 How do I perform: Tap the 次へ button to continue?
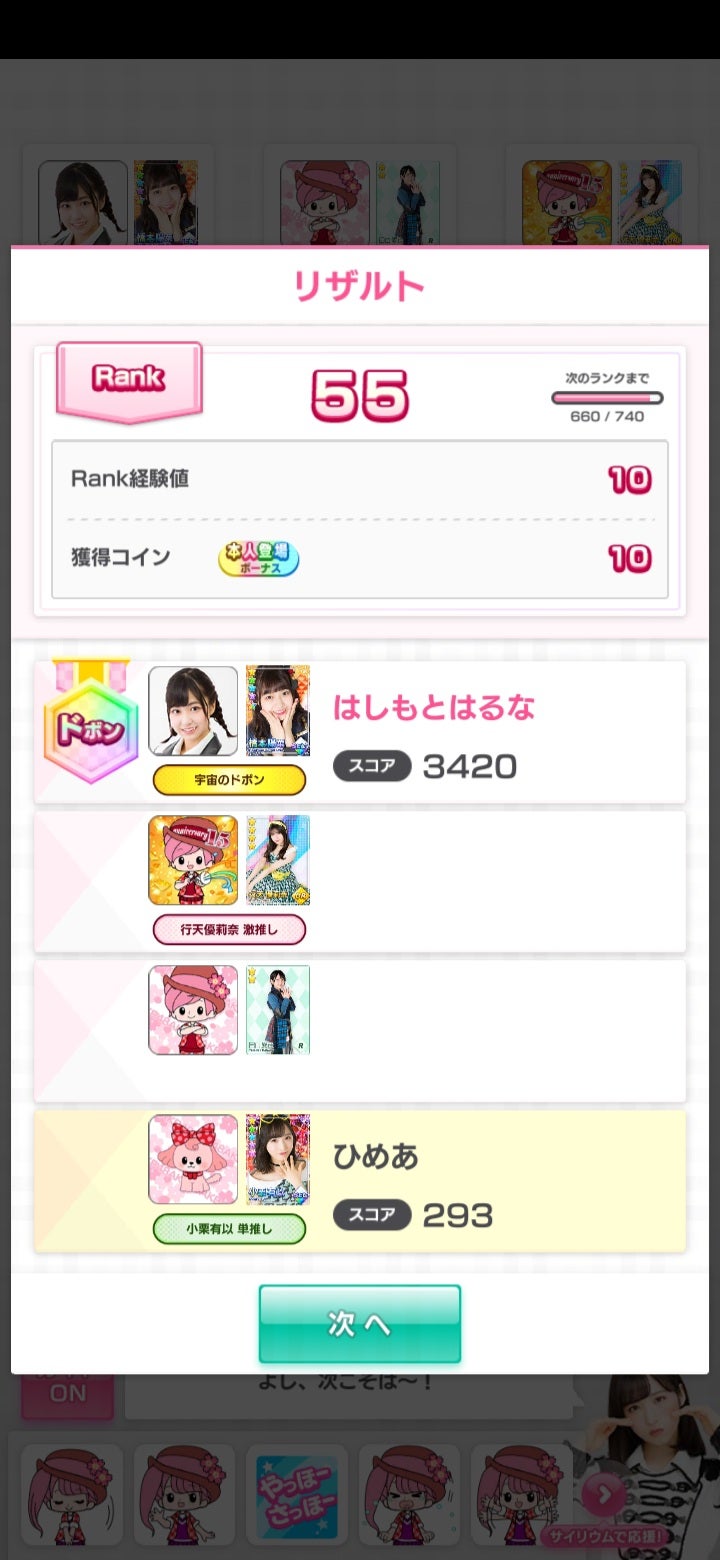click(360, 1323)
